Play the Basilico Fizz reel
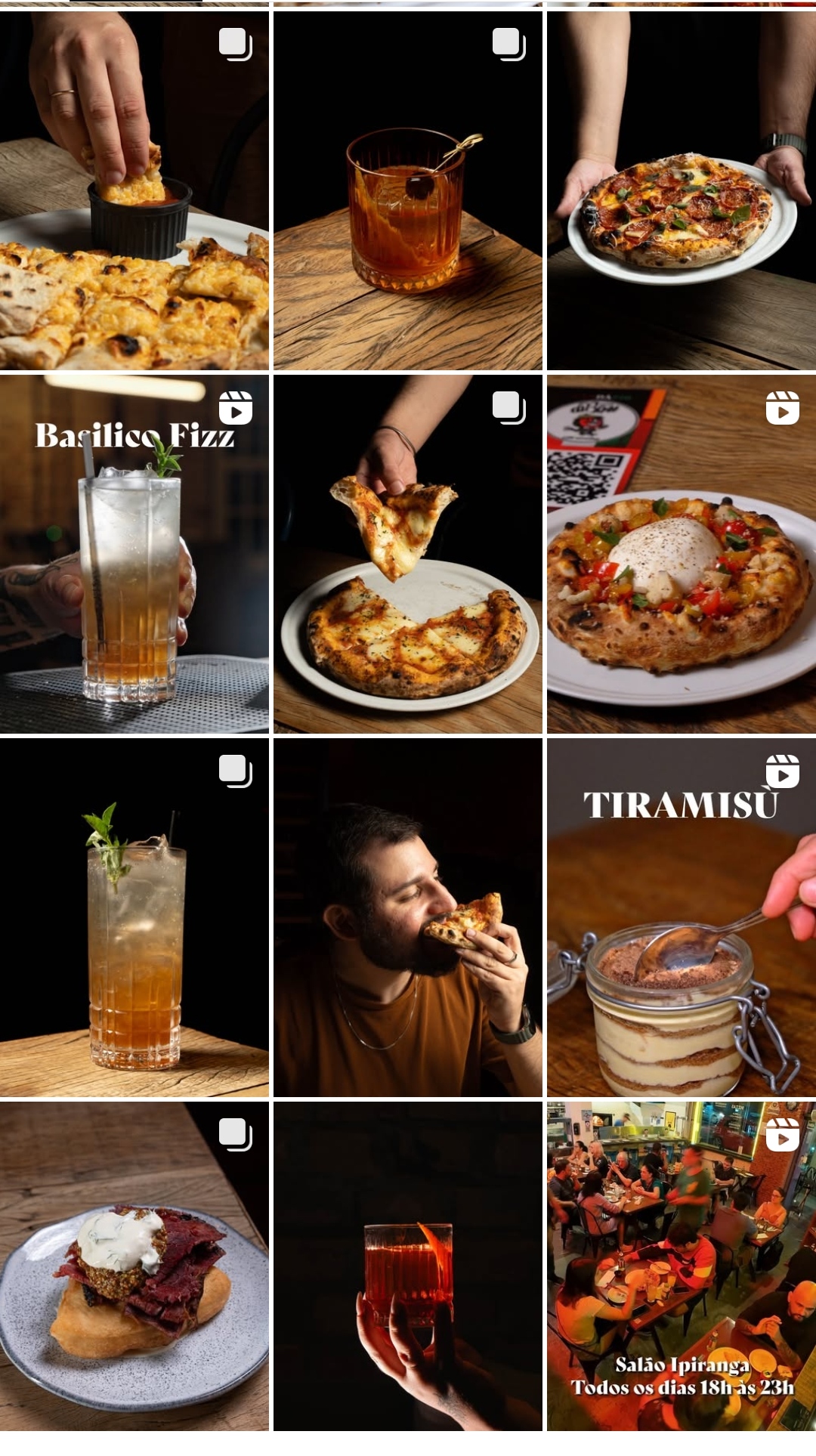The image size is (816, 1456). [134, 554]
